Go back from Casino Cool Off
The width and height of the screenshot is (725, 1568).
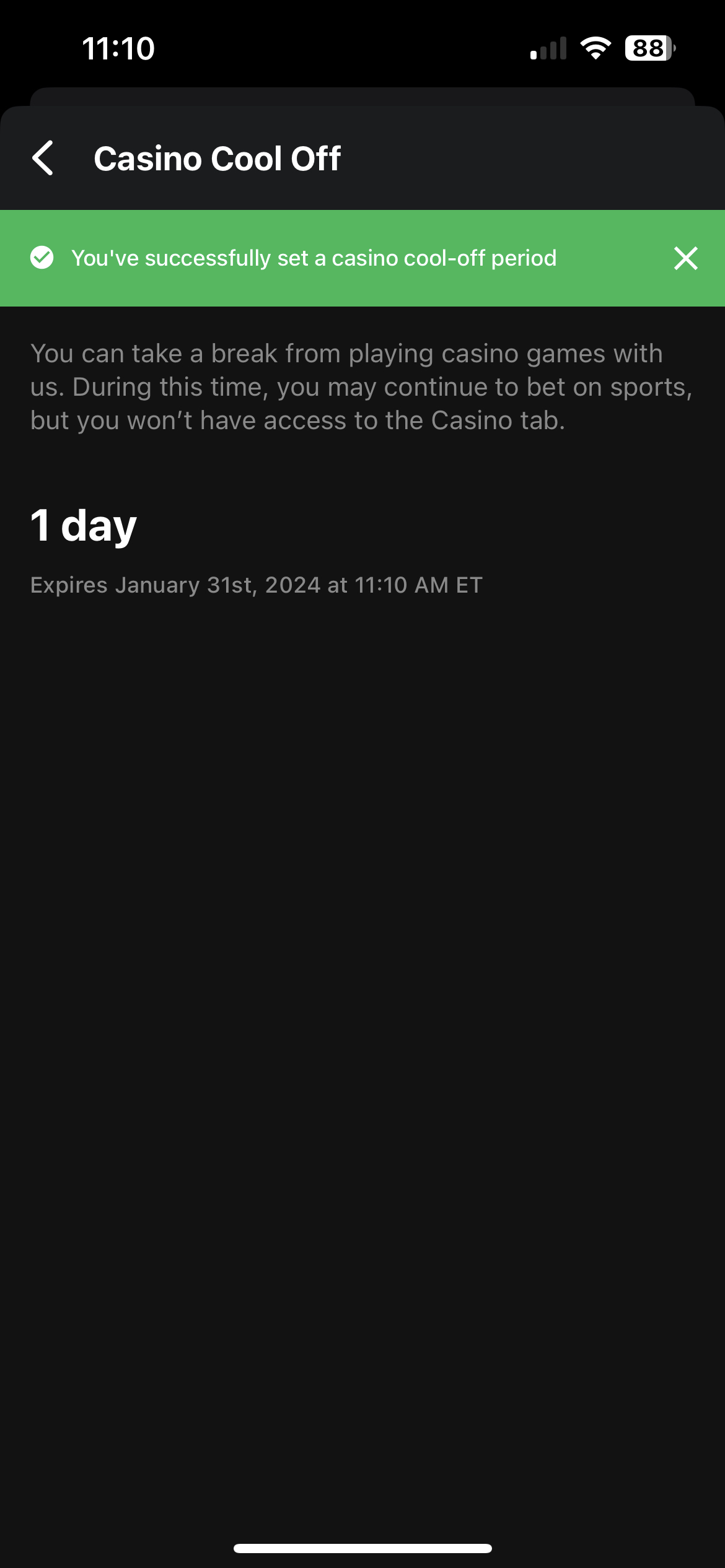[43, 159]
